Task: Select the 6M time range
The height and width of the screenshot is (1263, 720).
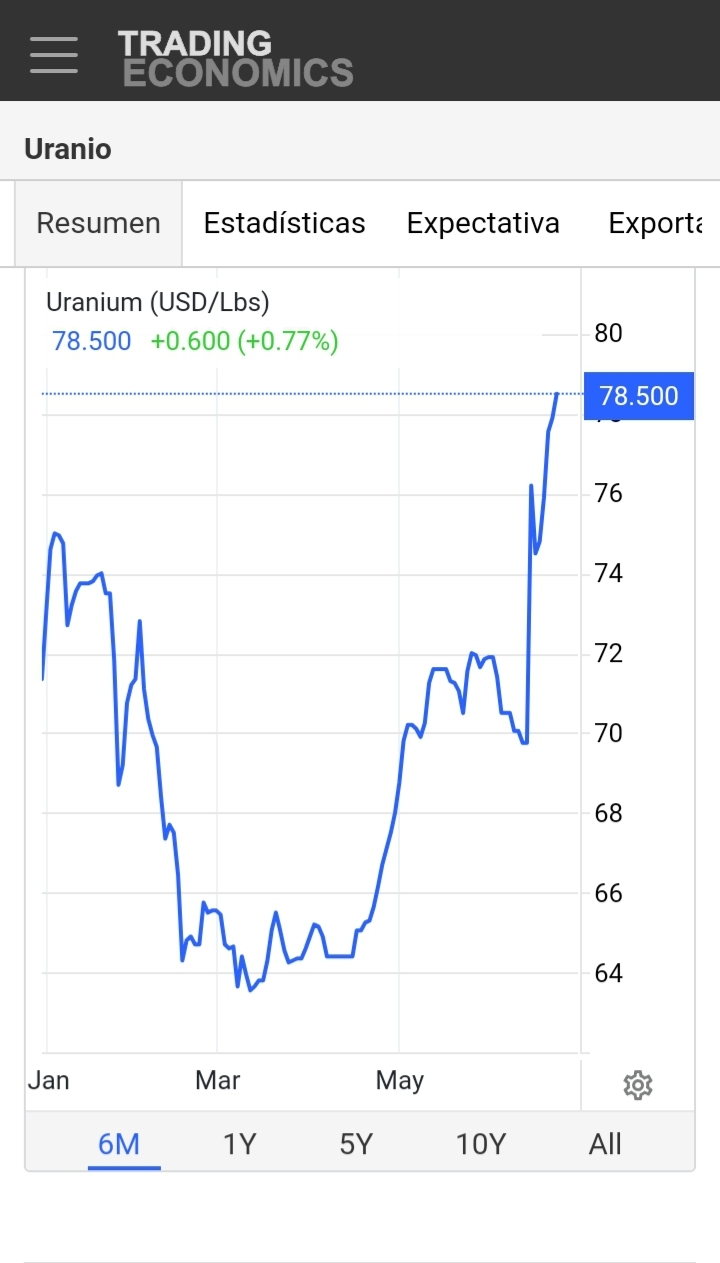Action: 119,1143
